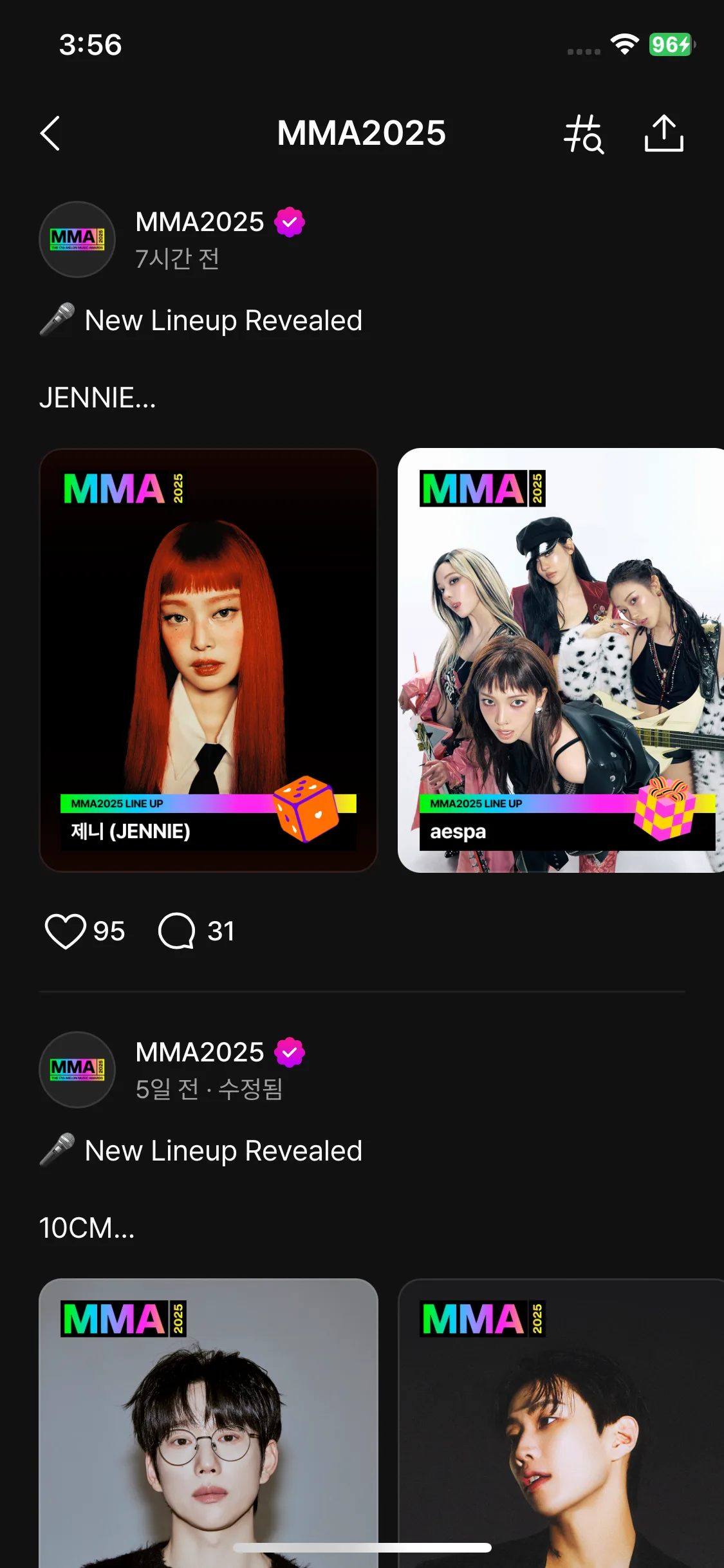This screenshot has width=724, height=1568.
Task: Open the JENNIE lineup image
Action: [208, 660]
